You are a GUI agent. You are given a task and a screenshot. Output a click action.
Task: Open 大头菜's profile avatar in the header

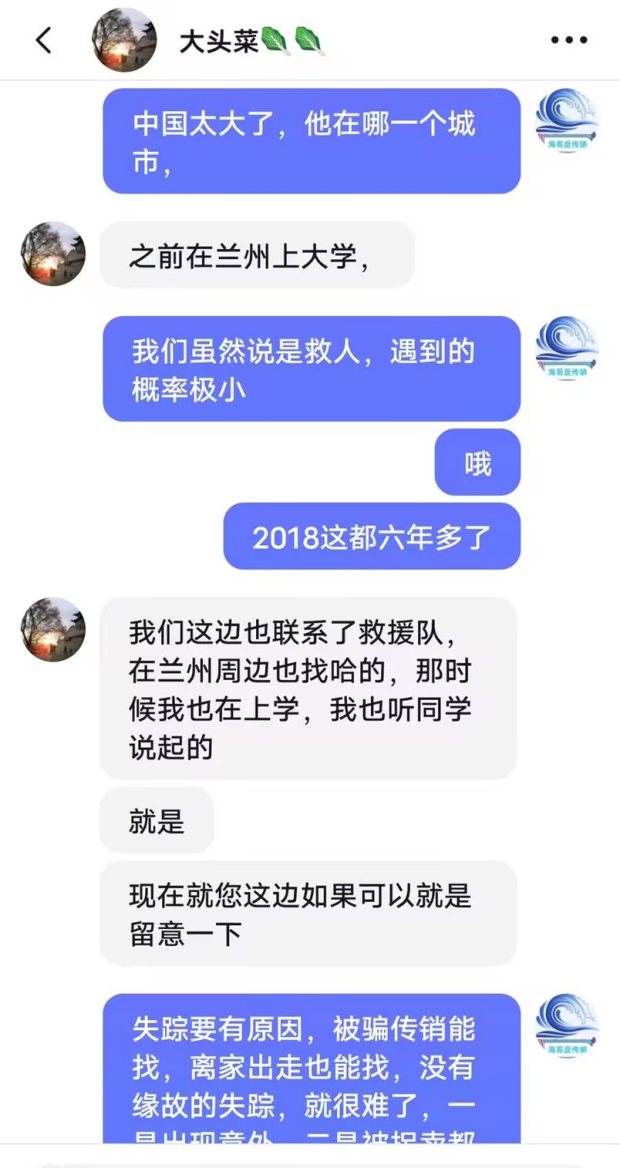coord(124,40)
